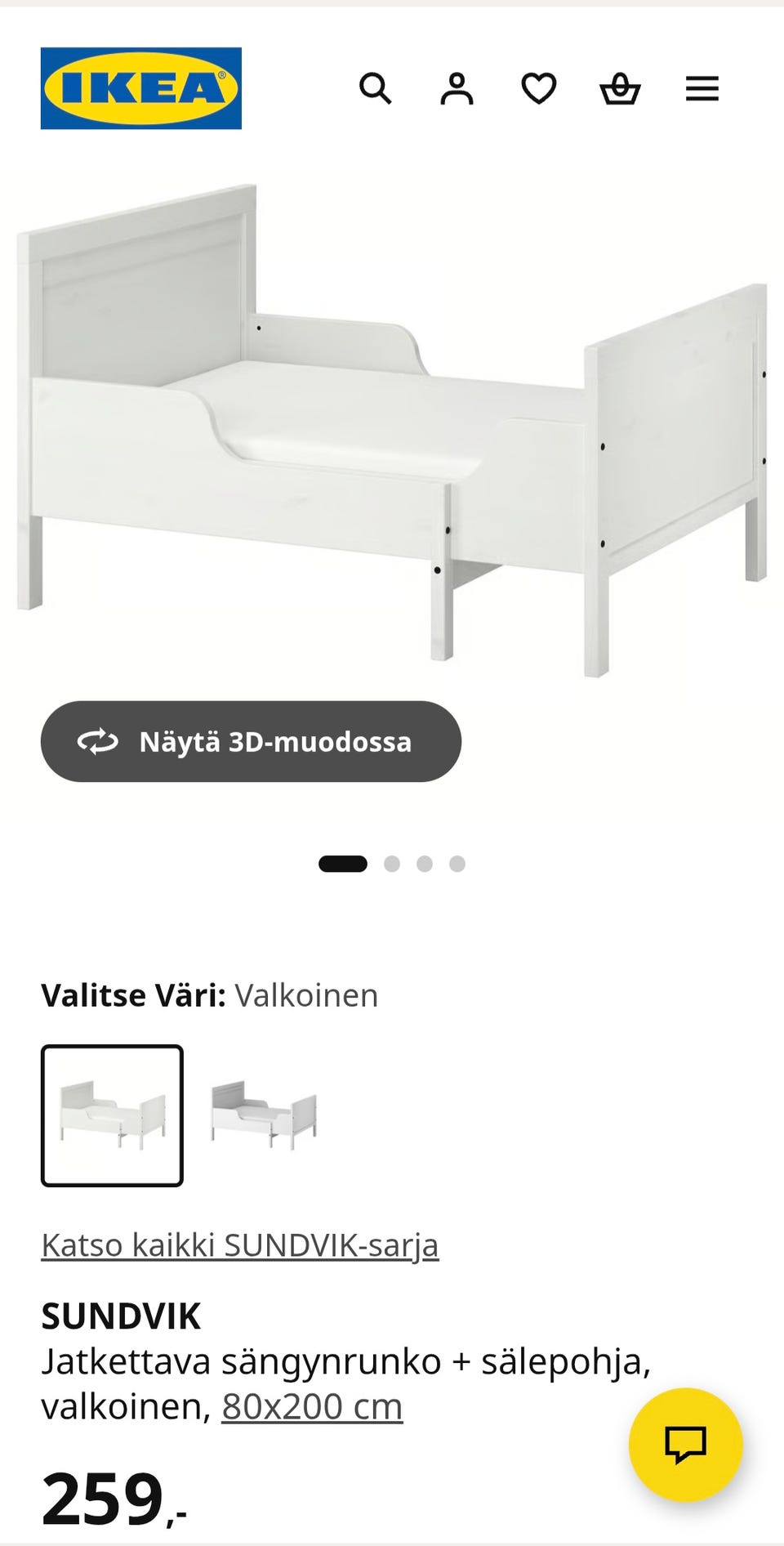Screen dimensions: 784x1546
Task: Click the 3D rotate icon on the view button
Action: [x=96, y=742]
